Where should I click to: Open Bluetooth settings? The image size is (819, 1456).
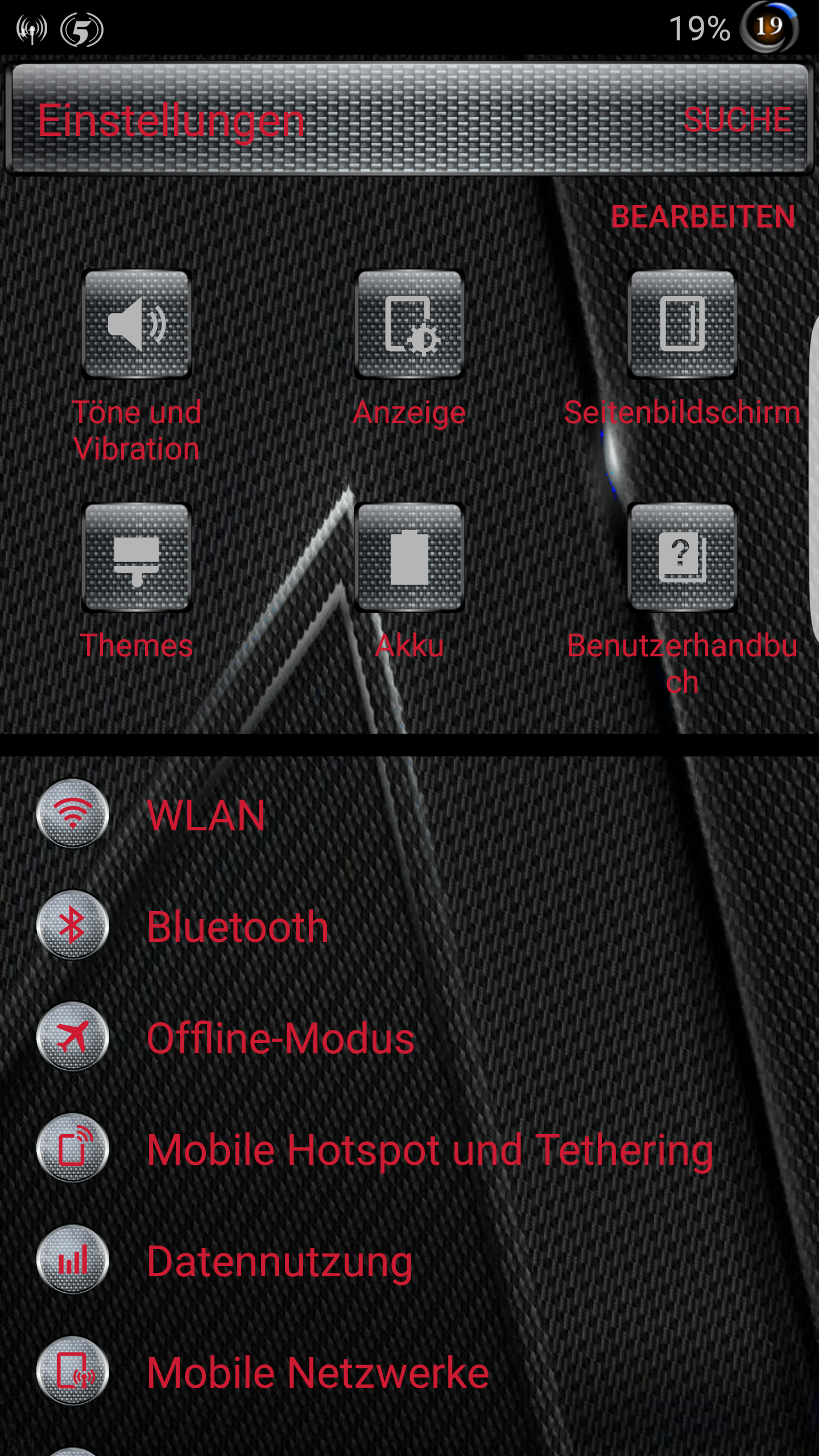pos(409,925)
